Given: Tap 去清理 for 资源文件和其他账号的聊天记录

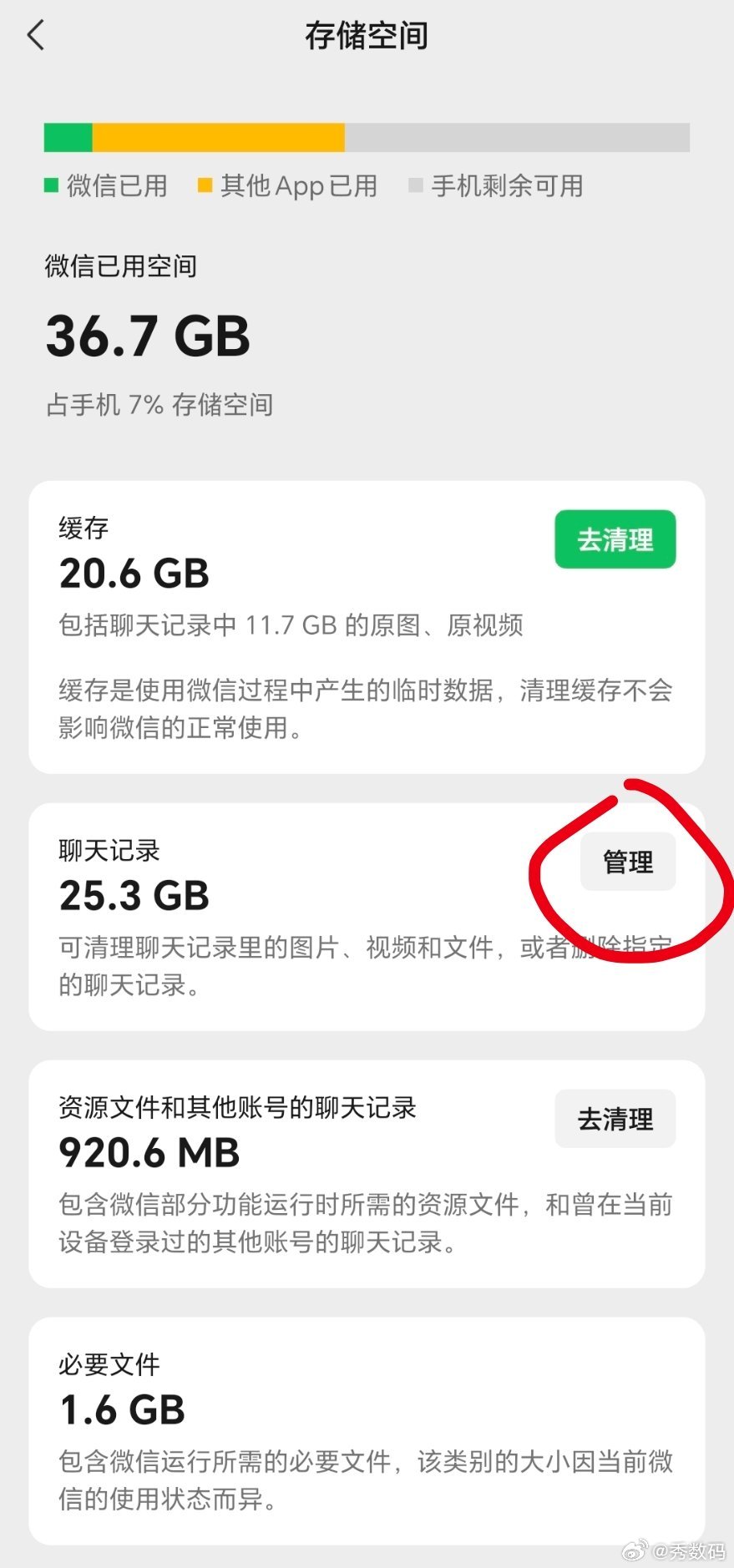Looking at the screenshot, I should pos(615,1119).
